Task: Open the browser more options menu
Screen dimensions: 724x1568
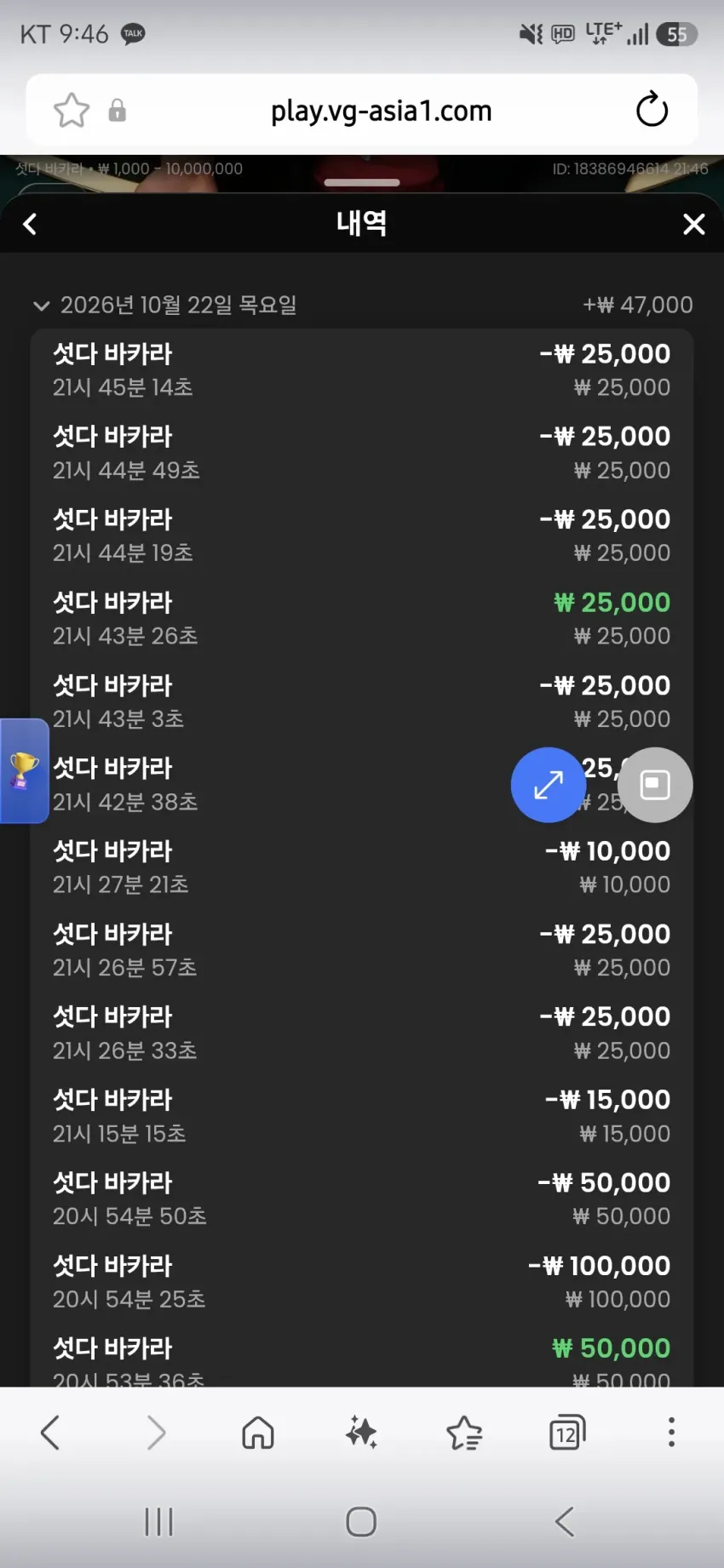Action: (x=671, y=1433)
